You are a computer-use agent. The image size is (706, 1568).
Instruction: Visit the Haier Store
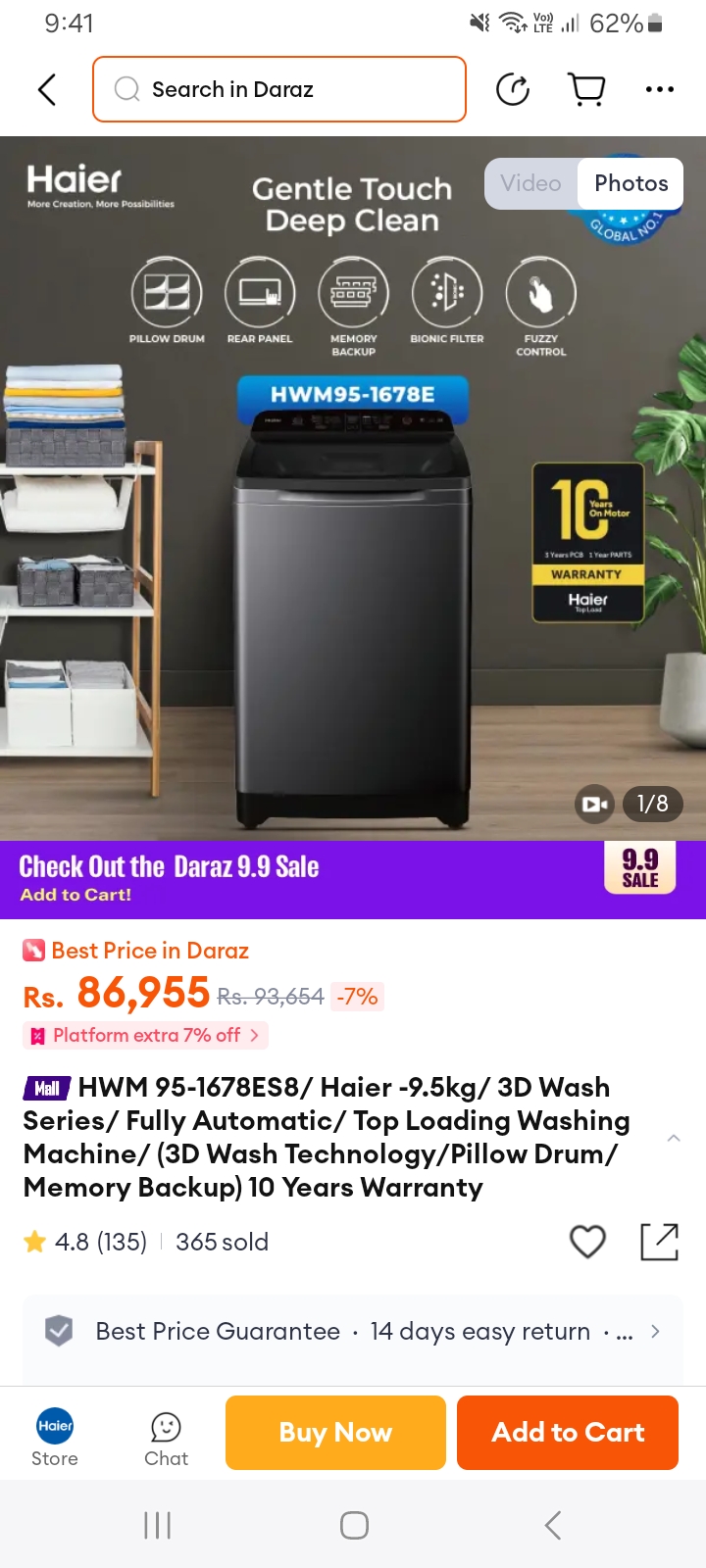click(x=55, y=1437)
